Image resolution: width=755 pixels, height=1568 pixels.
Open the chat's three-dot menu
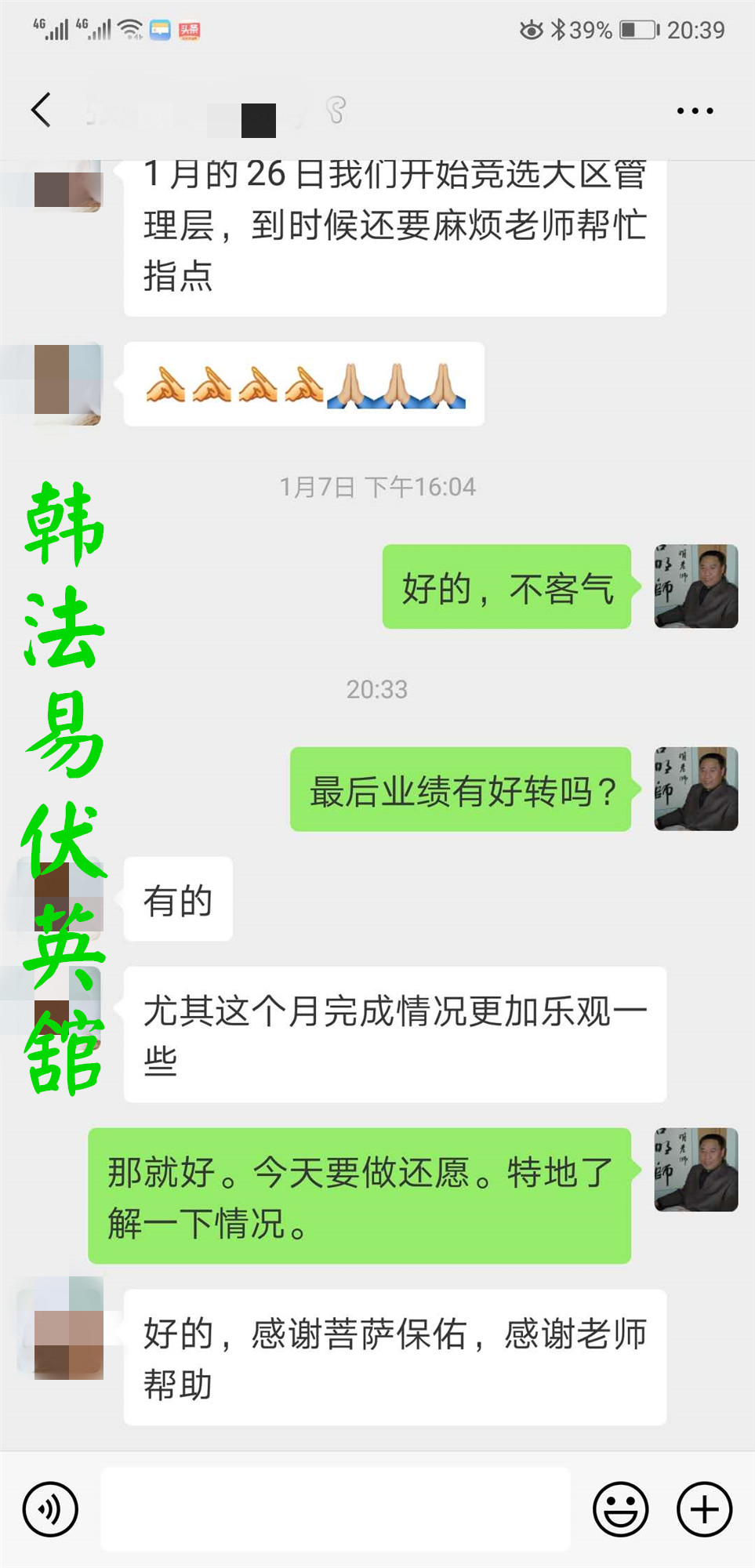(695, 111)
